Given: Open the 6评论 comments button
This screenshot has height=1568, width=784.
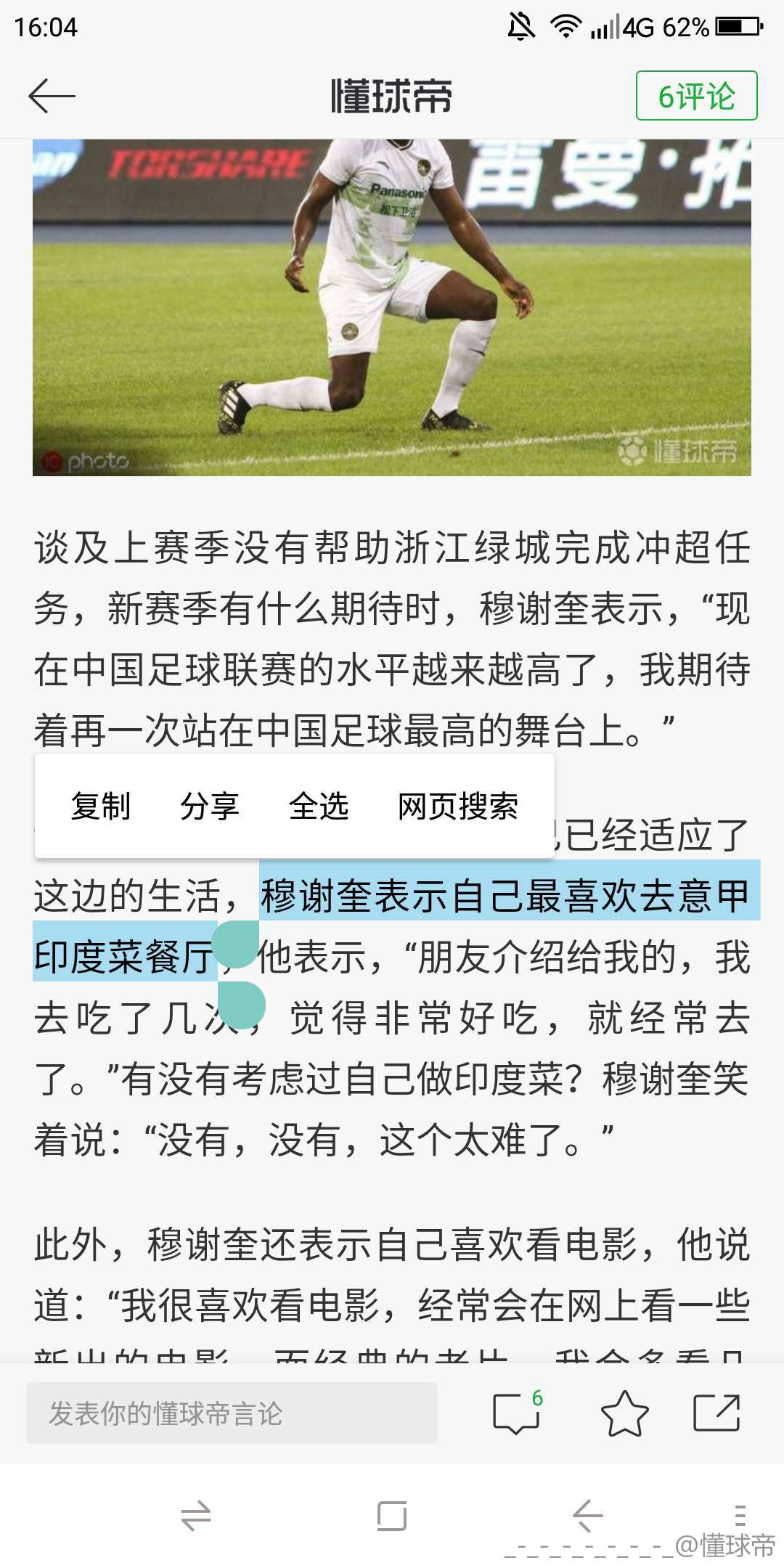Looking at the screenshot, I should pos(696,96).
